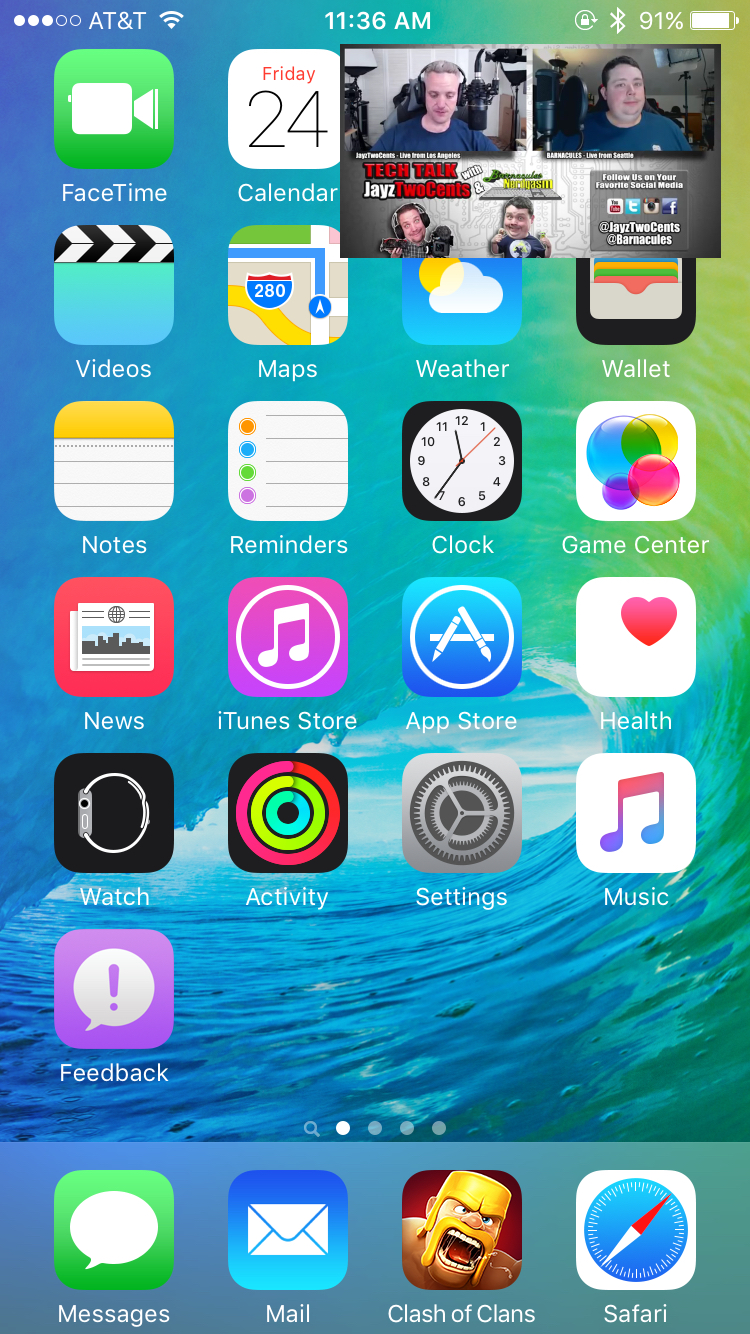Open the Activity app
Screen dimensions: 750x1334
tap(288, 813)
